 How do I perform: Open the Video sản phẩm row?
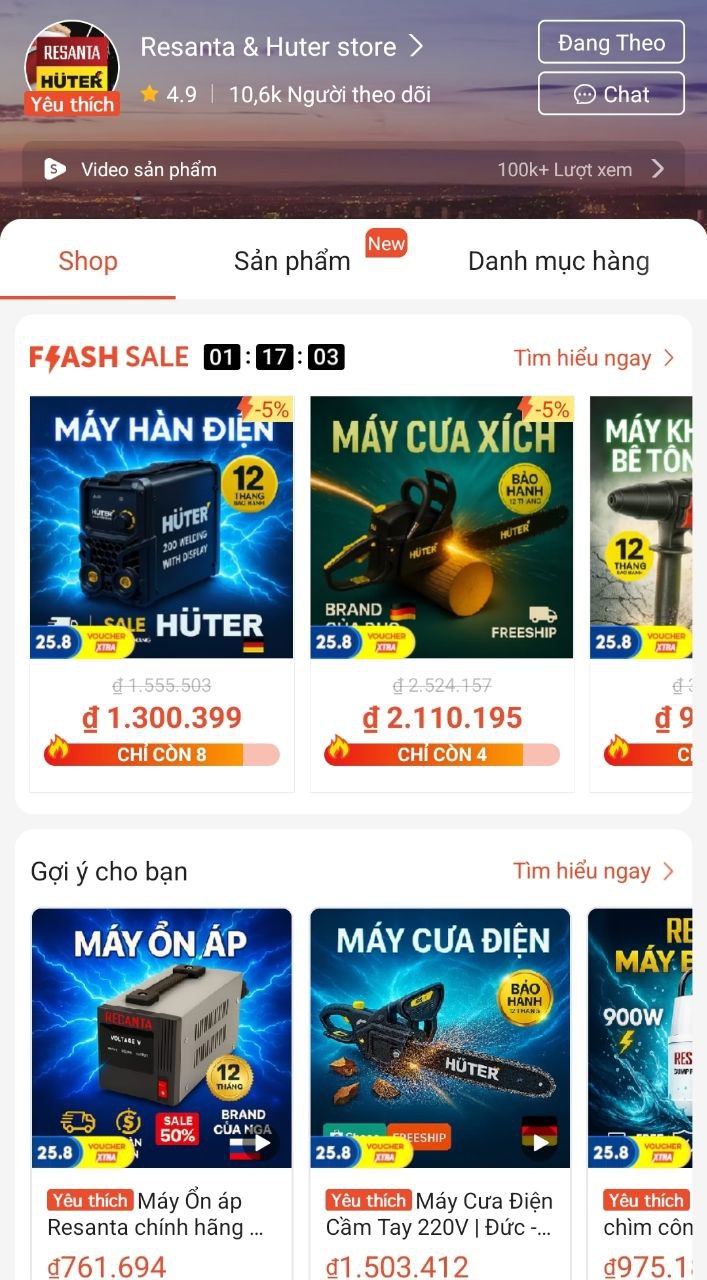353,169
